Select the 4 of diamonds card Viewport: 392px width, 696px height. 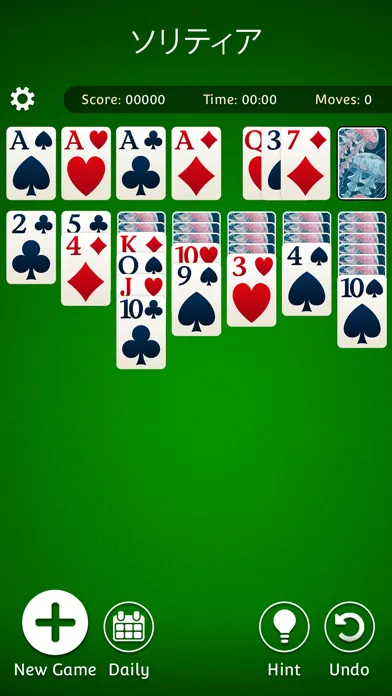(86, 269)
